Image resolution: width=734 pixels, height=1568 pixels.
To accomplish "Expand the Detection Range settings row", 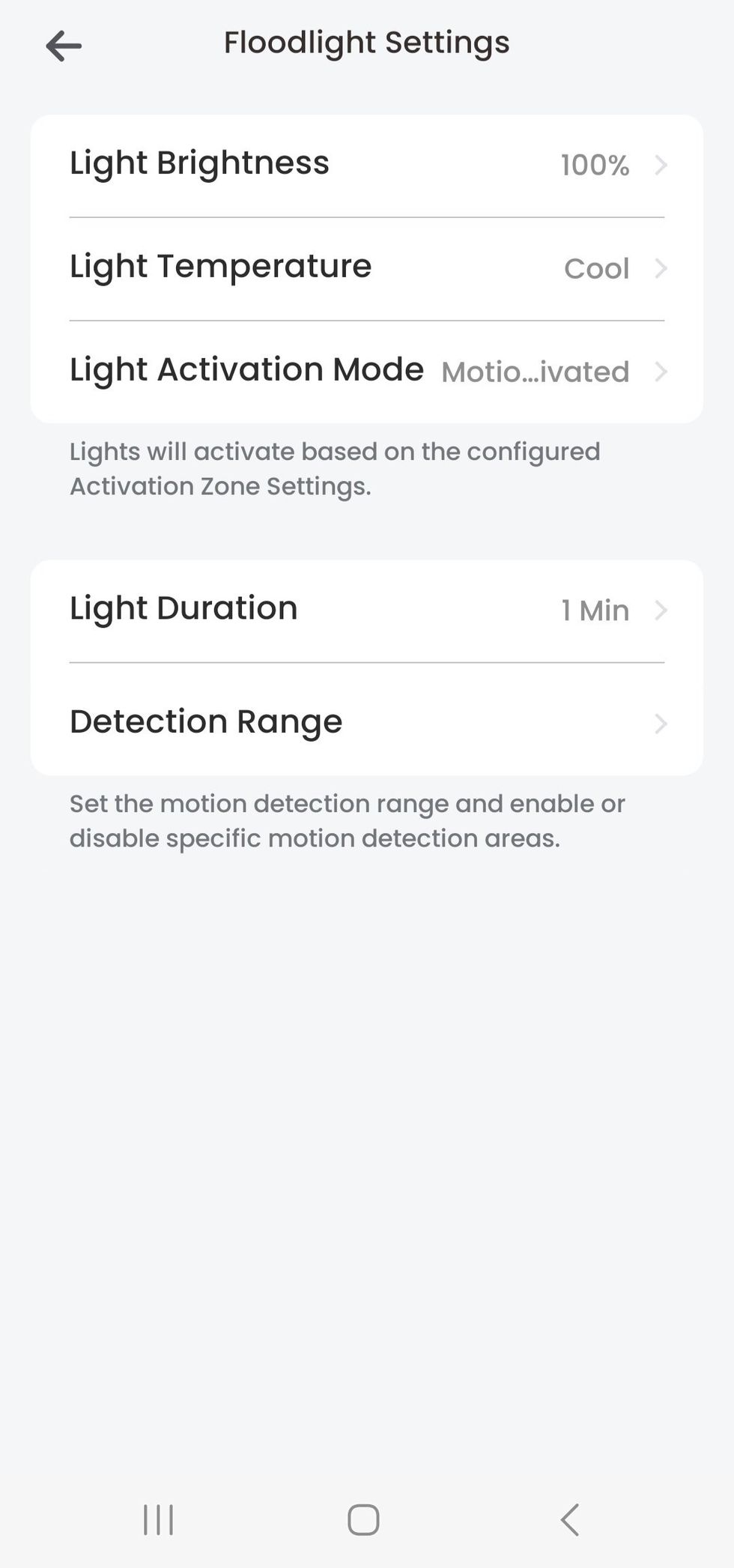I will point(367,721).
